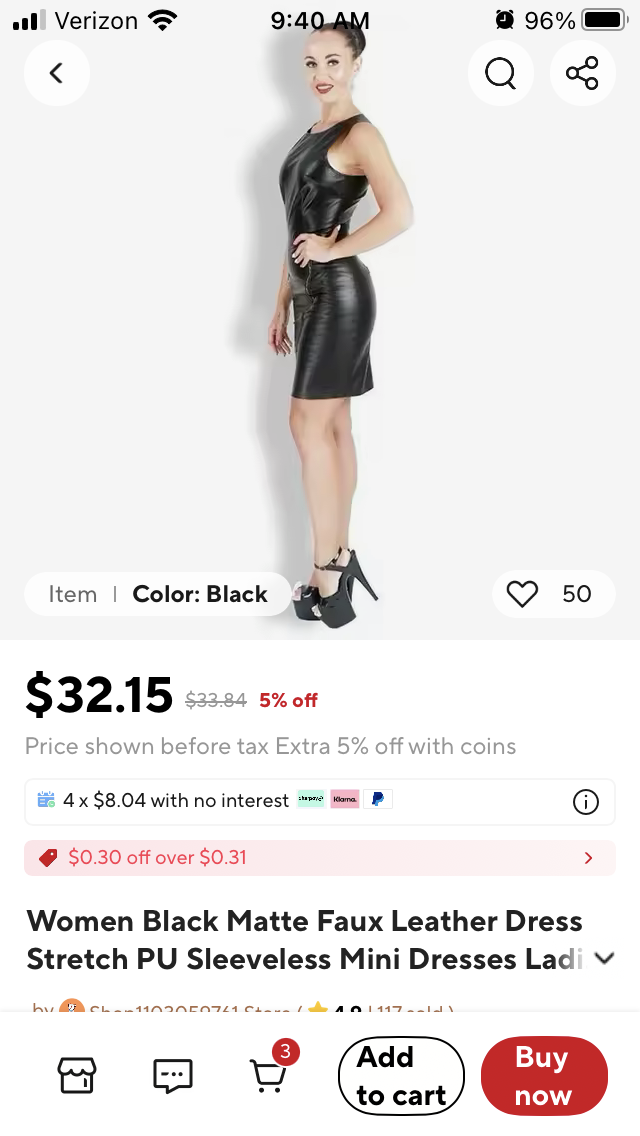Open the search icon

pyautogui.click(x=500, y=73)
